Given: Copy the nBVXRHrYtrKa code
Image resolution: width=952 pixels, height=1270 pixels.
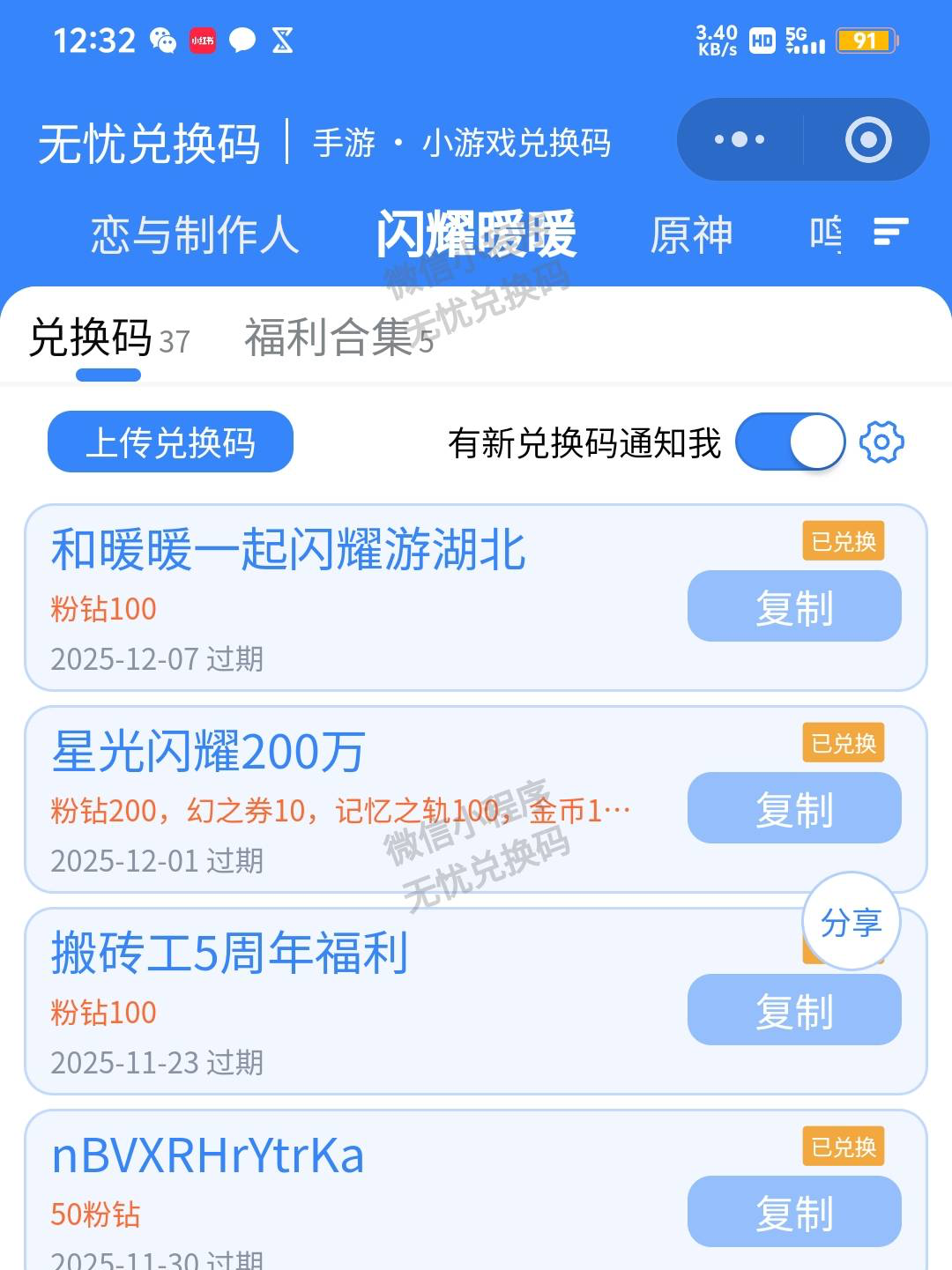Looking at the screenshot, I should pos(793,1213).
